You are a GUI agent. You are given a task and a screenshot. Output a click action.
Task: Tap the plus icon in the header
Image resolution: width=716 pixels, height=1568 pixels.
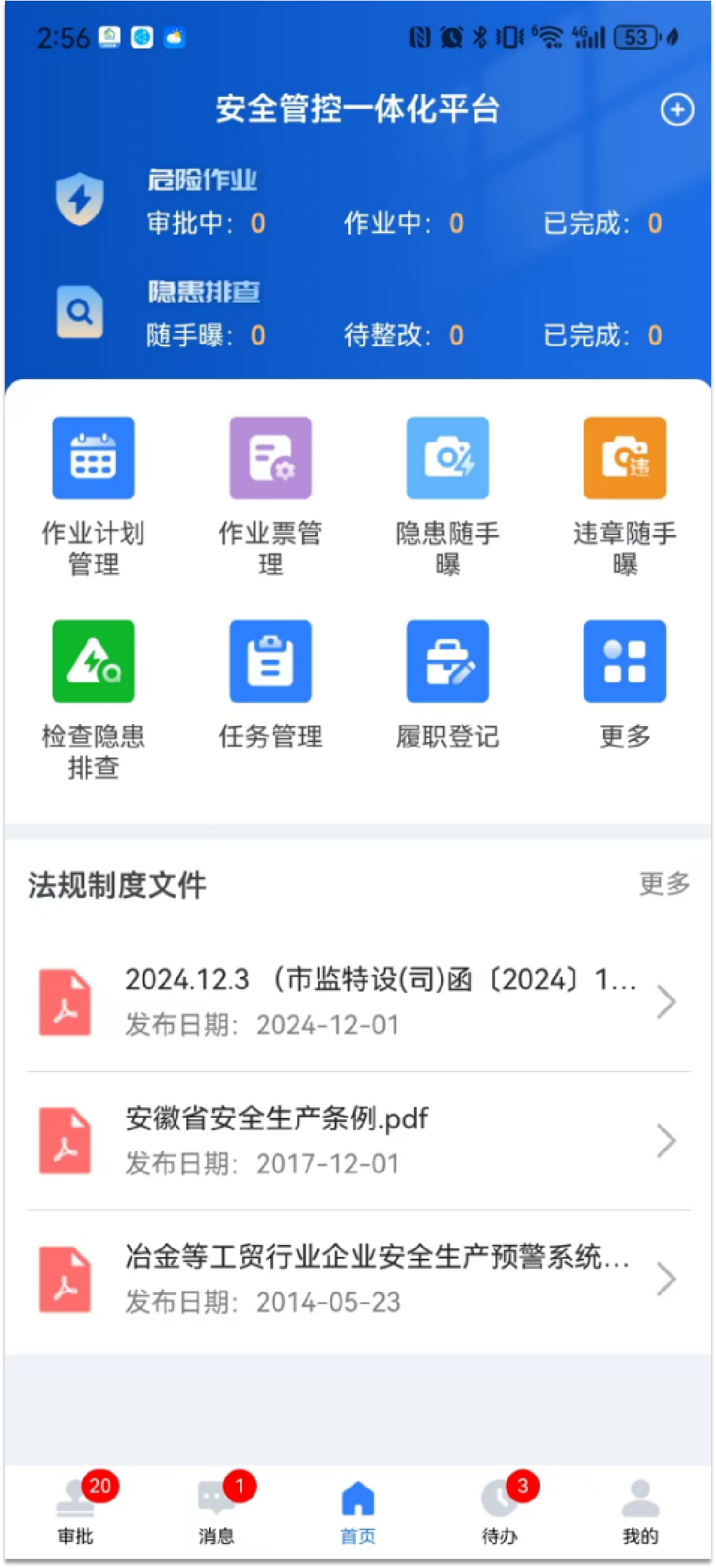677,110
